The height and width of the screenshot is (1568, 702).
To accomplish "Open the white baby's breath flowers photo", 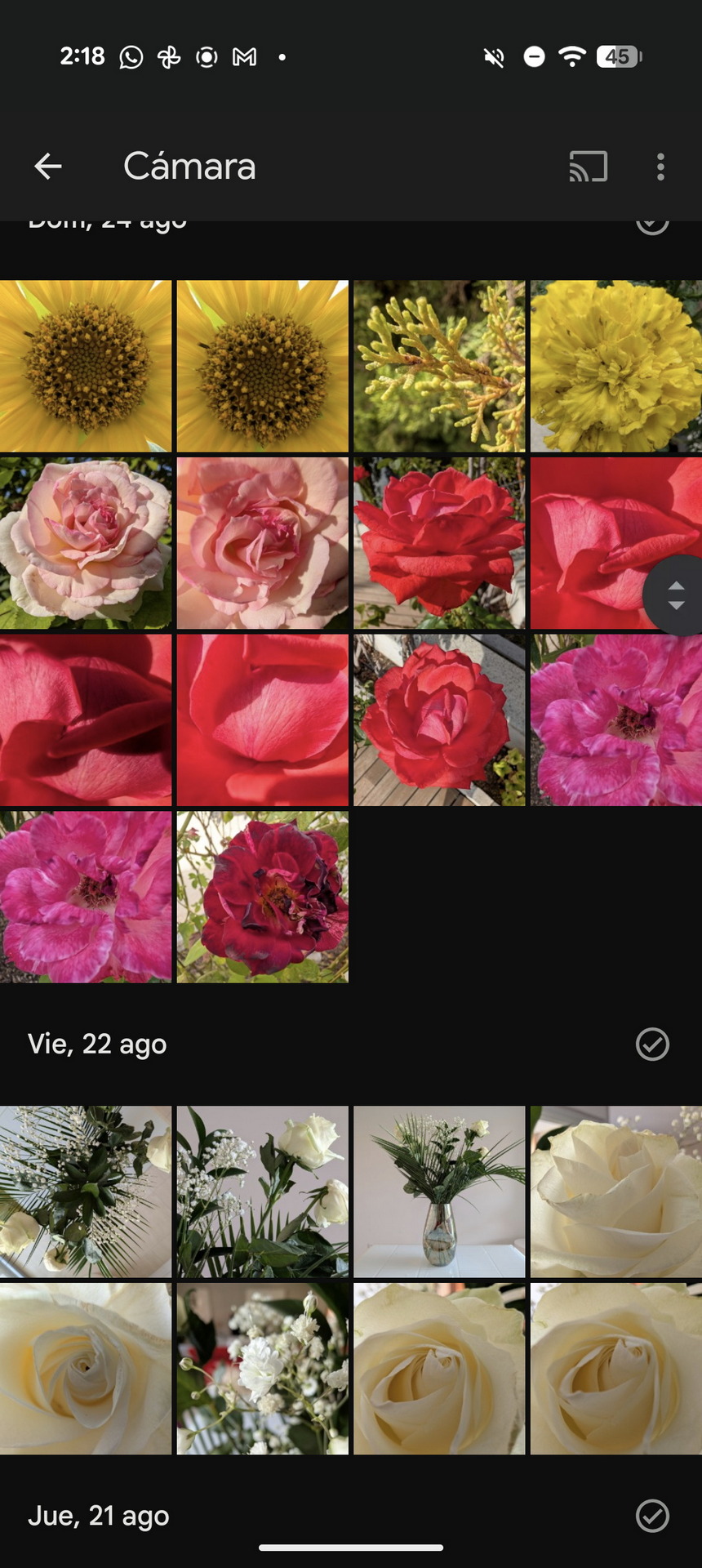I will coord(263,1369).
